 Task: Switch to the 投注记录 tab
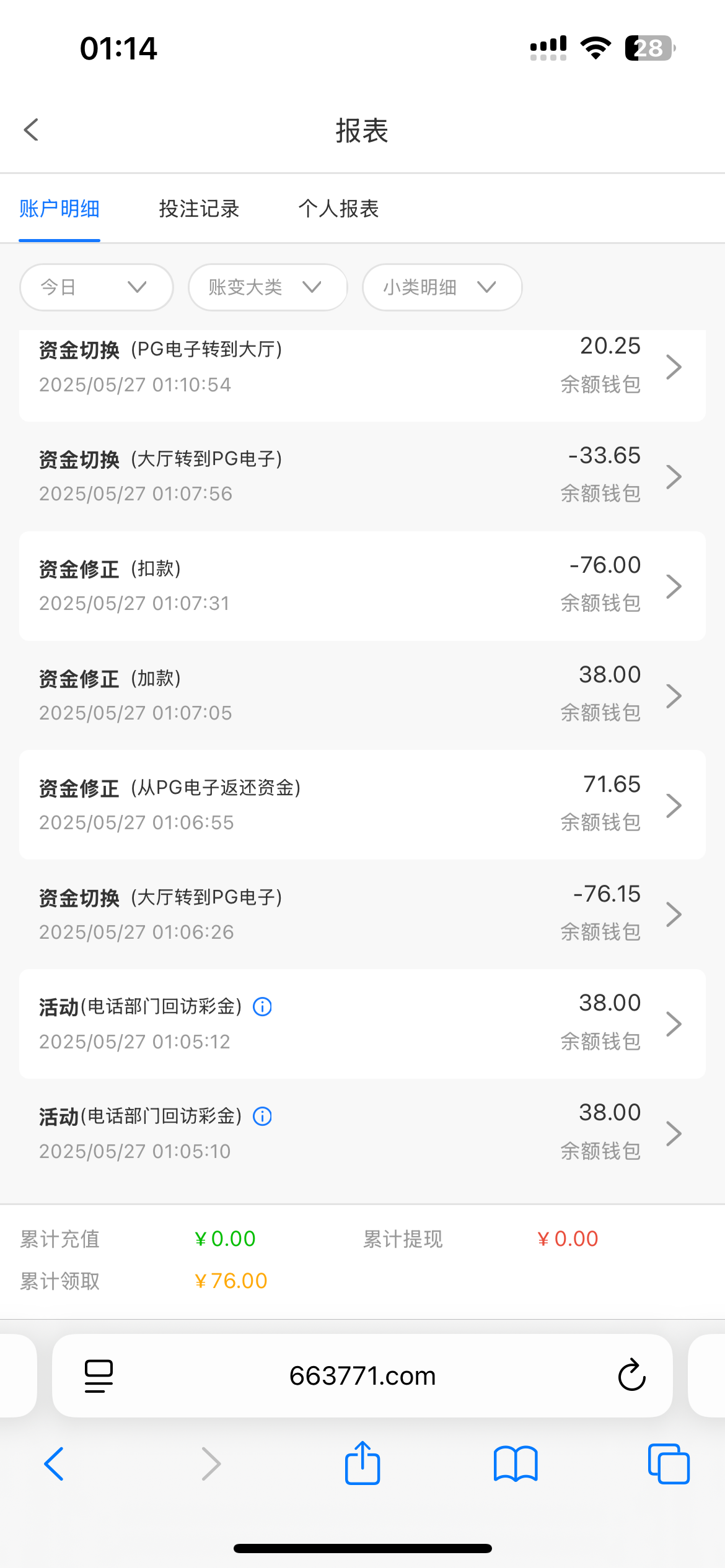[x=199, y=209]
